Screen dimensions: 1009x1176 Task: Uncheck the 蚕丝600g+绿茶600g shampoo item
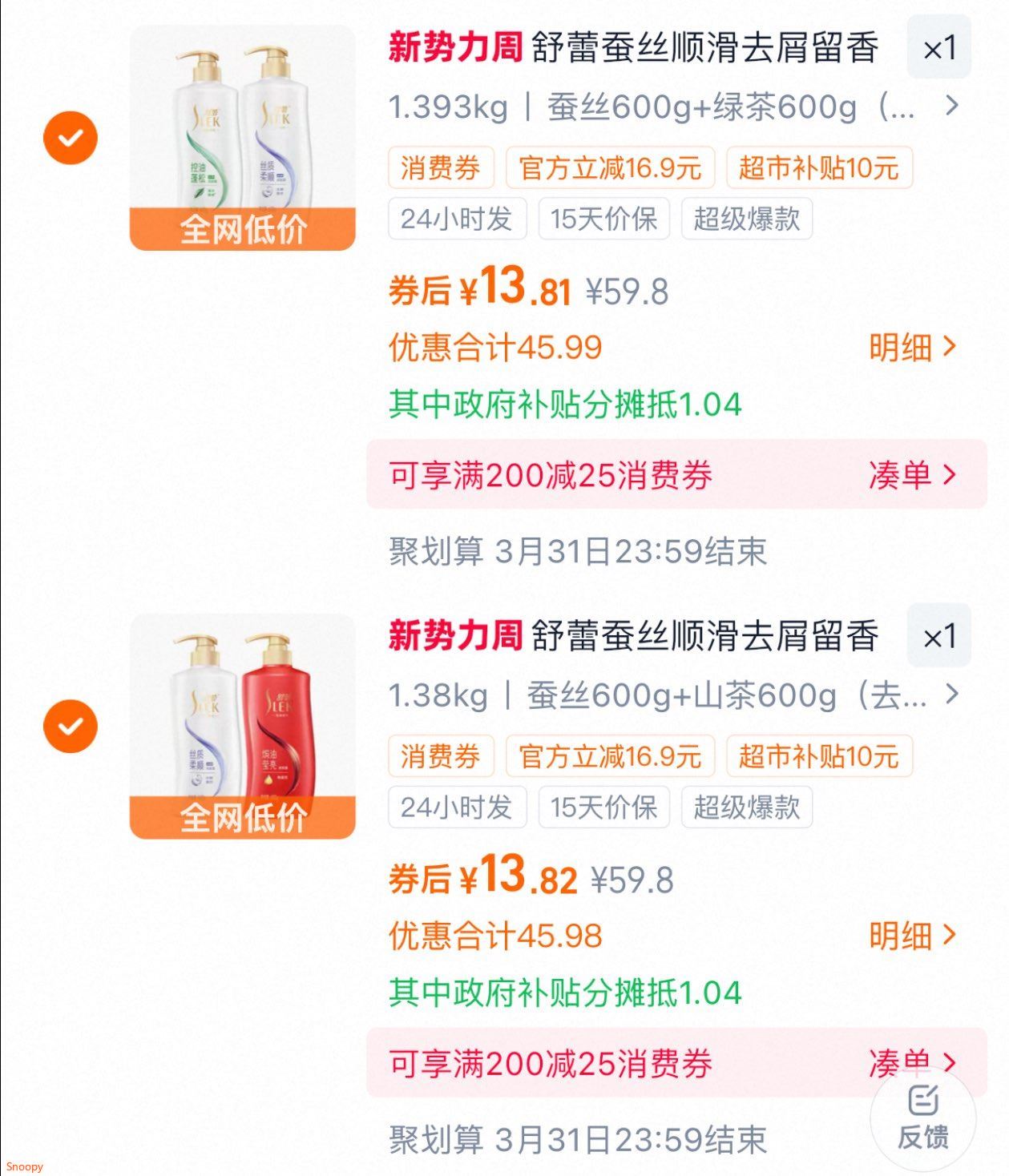click(x=71, y=138)
